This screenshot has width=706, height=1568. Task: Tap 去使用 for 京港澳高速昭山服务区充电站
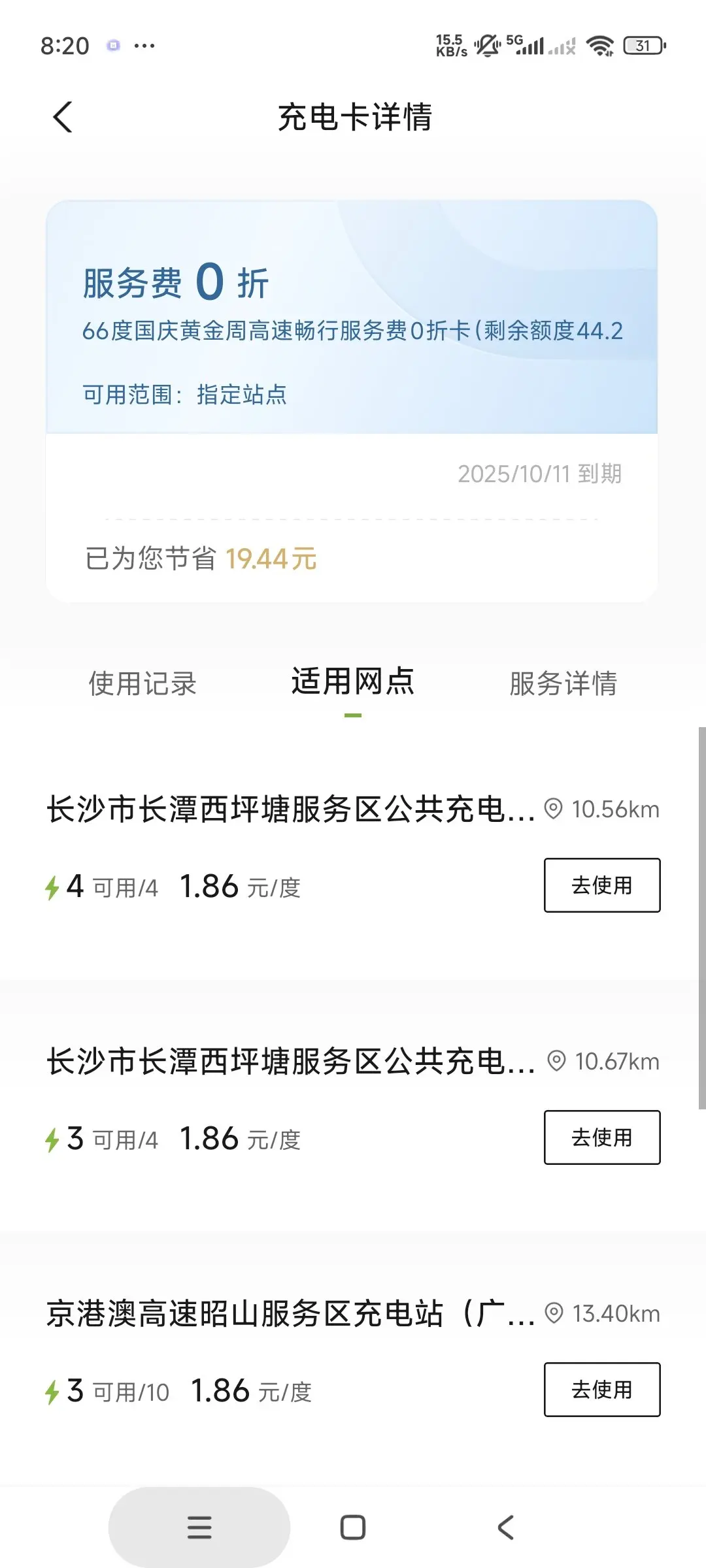tap(601, 1390)
